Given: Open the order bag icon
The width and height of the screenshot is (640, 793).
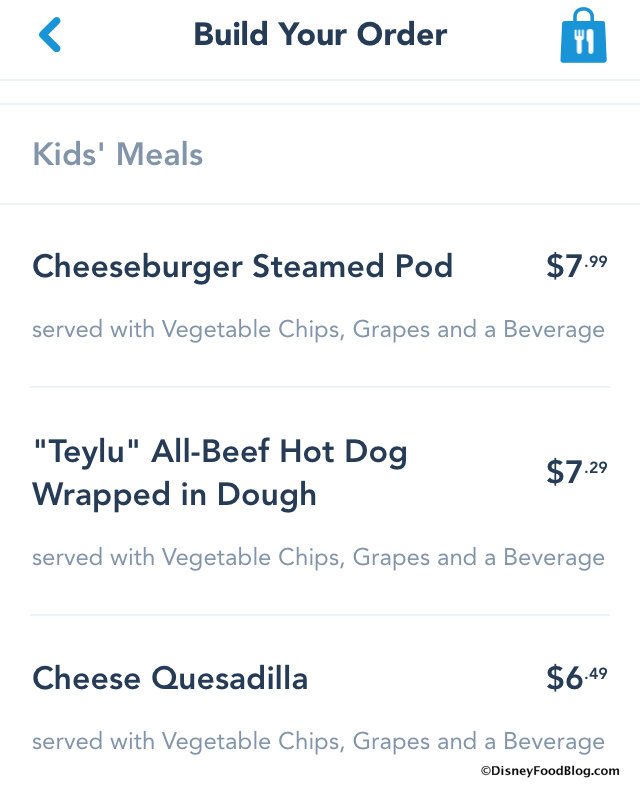Looking at the screenshot, I should click(x=583, y=37).
